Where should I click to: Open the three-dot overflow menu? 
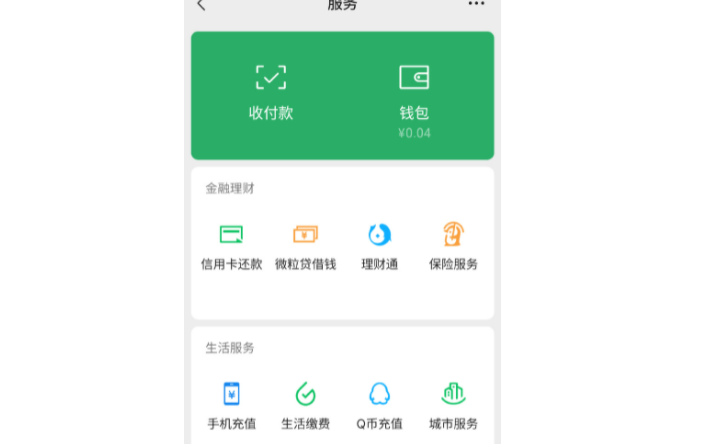click(476, 5)
